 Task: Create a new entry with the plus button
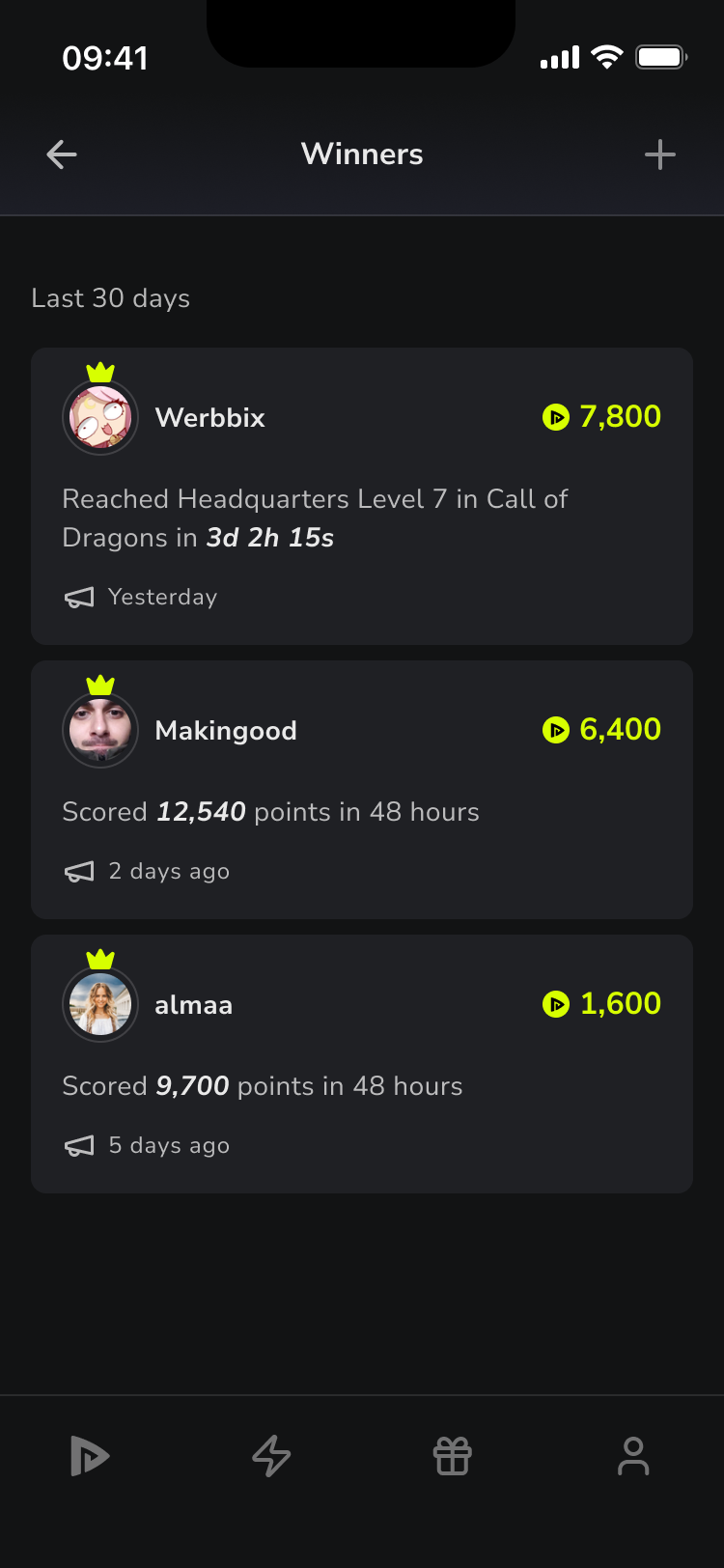(660, 154)
